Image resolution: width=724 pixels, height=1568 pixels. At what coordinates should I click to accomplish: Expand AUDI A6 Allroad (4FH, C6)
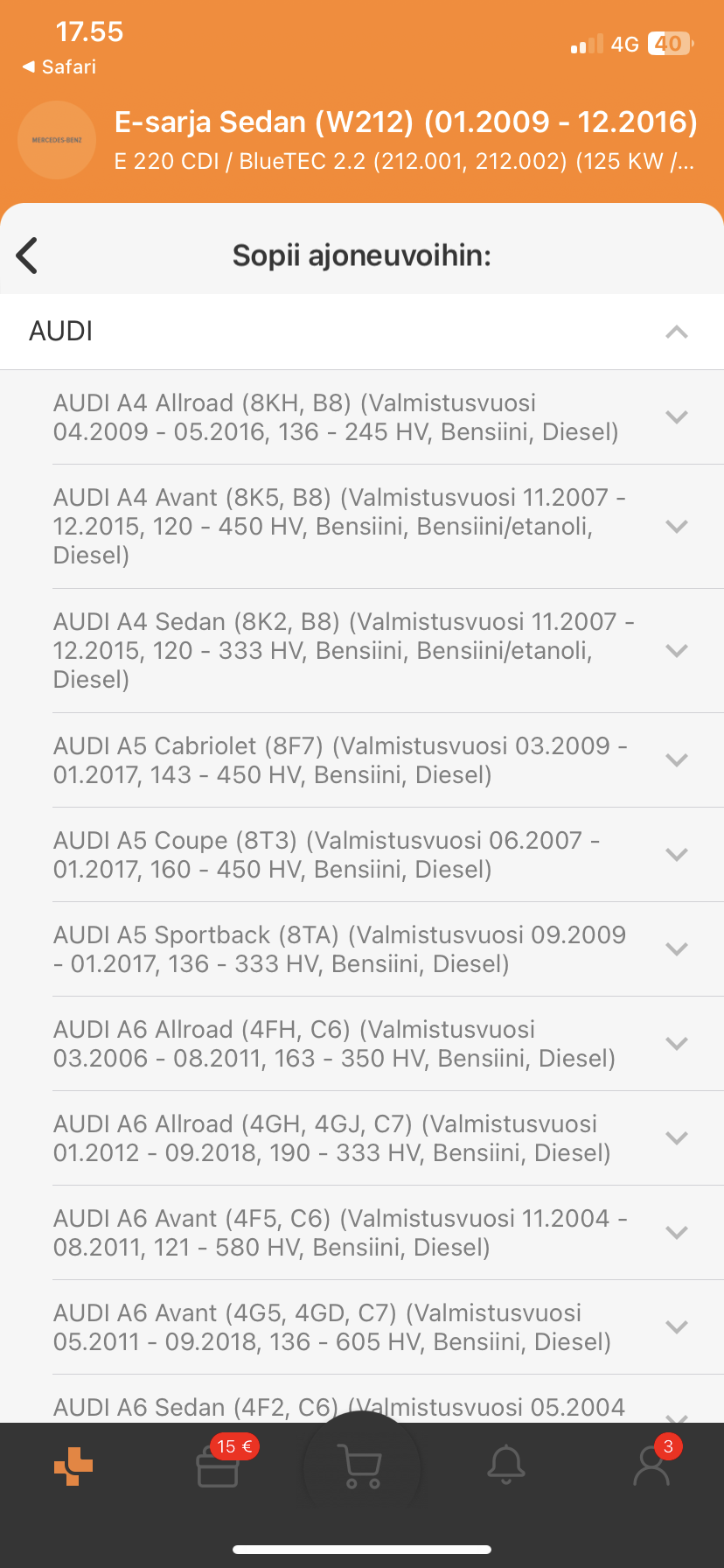coord(676,1043)
